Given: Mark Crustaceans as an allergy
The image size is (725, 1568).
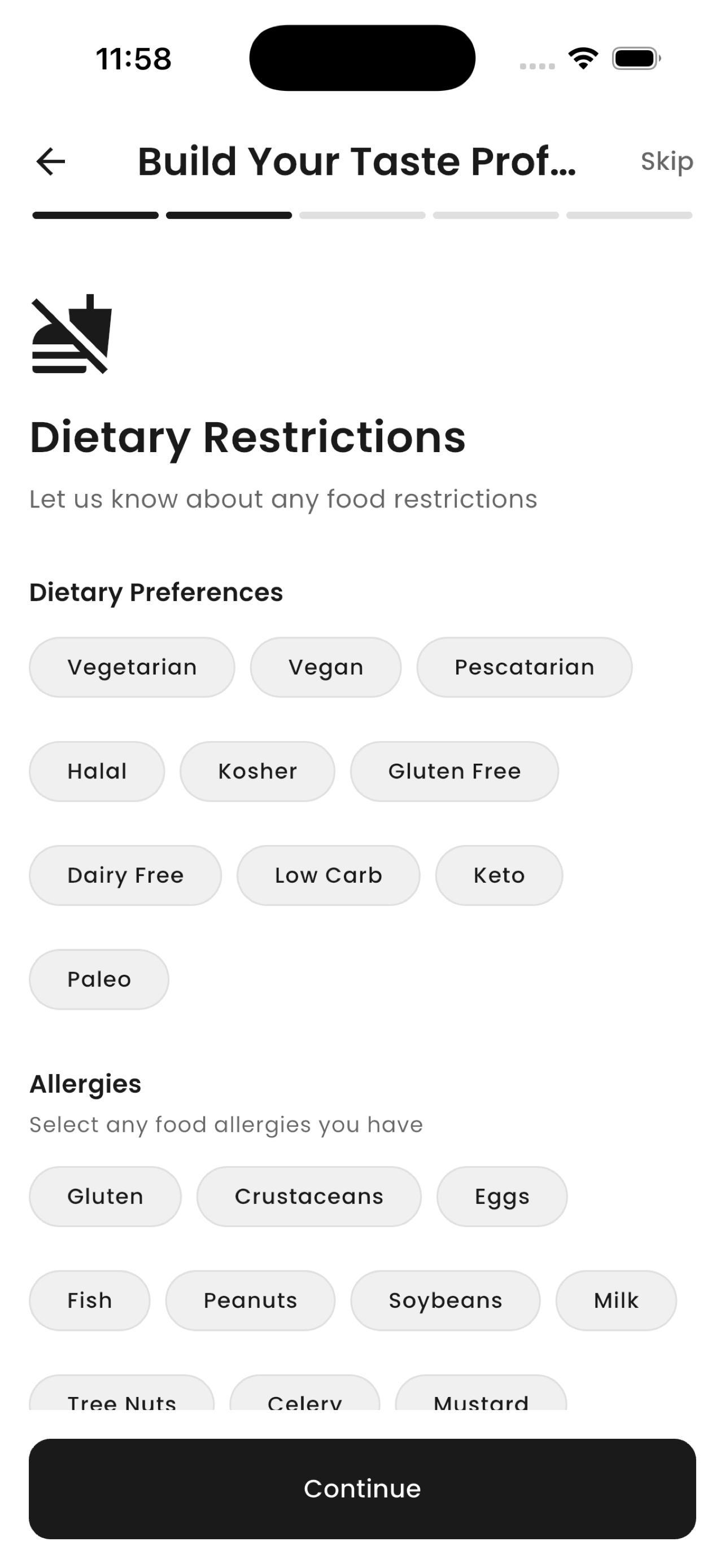Looking at the screenshot, I should (x=309, y=1196).
